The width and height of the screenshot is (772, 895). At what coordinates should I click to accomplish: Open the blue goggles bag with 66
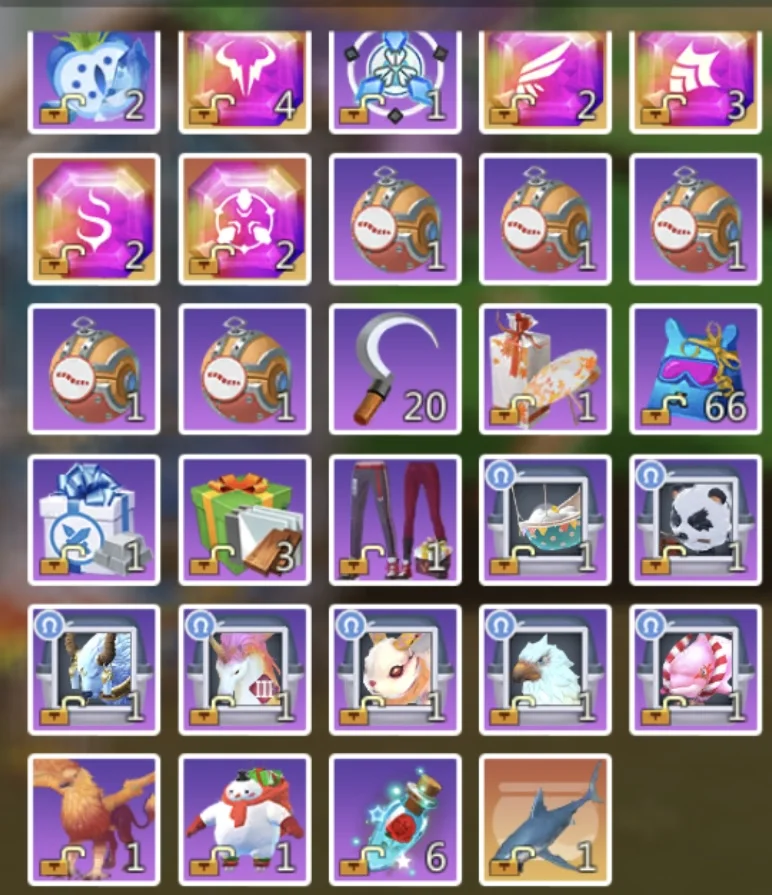(695, 369)
